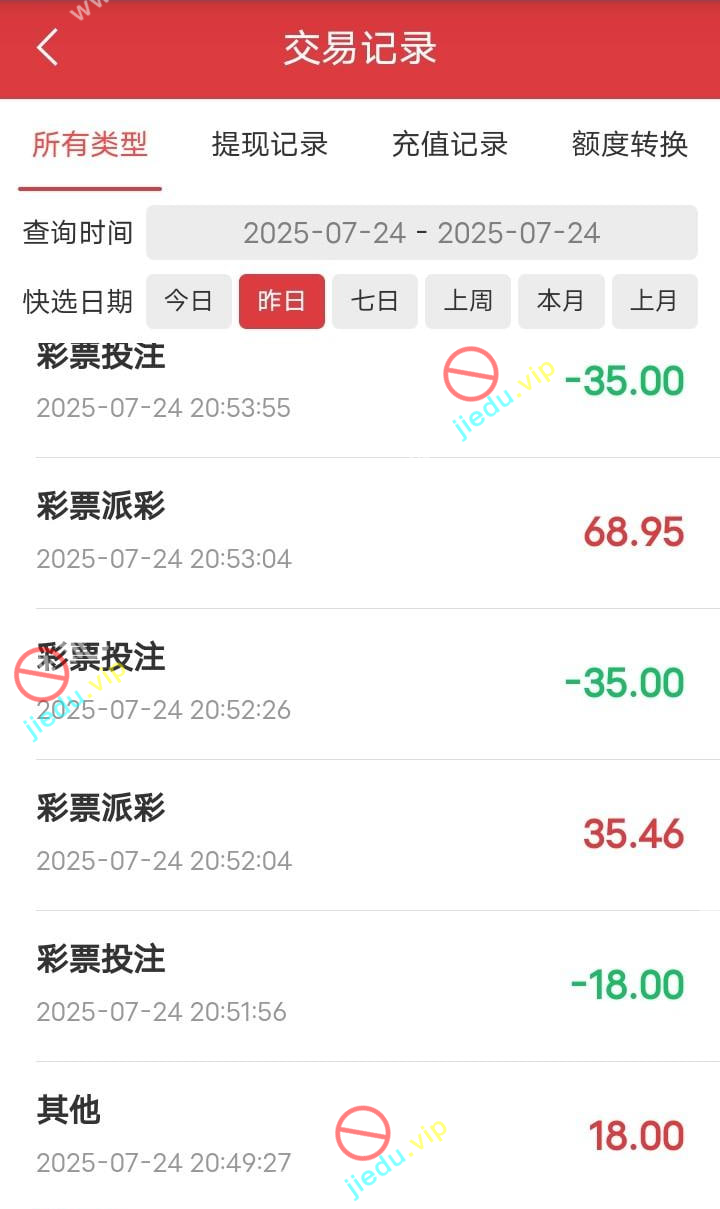This screenshot has height=1209, width=720.
Task: Go back from 交易记录 page
Action: 47,48
